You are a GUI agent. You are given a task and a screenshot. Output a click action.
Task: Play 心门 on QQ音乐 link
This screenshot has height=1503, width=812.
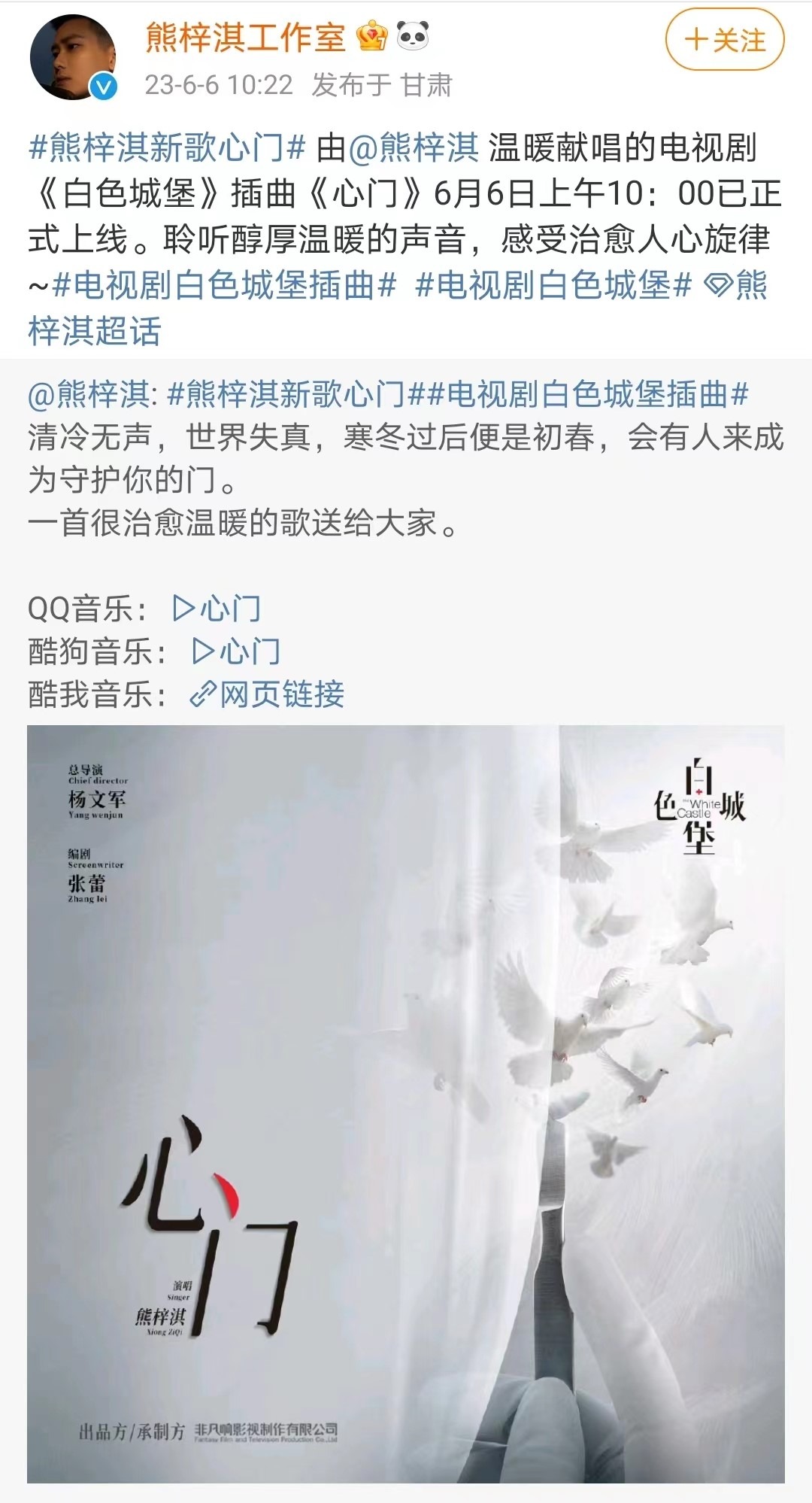217,609
